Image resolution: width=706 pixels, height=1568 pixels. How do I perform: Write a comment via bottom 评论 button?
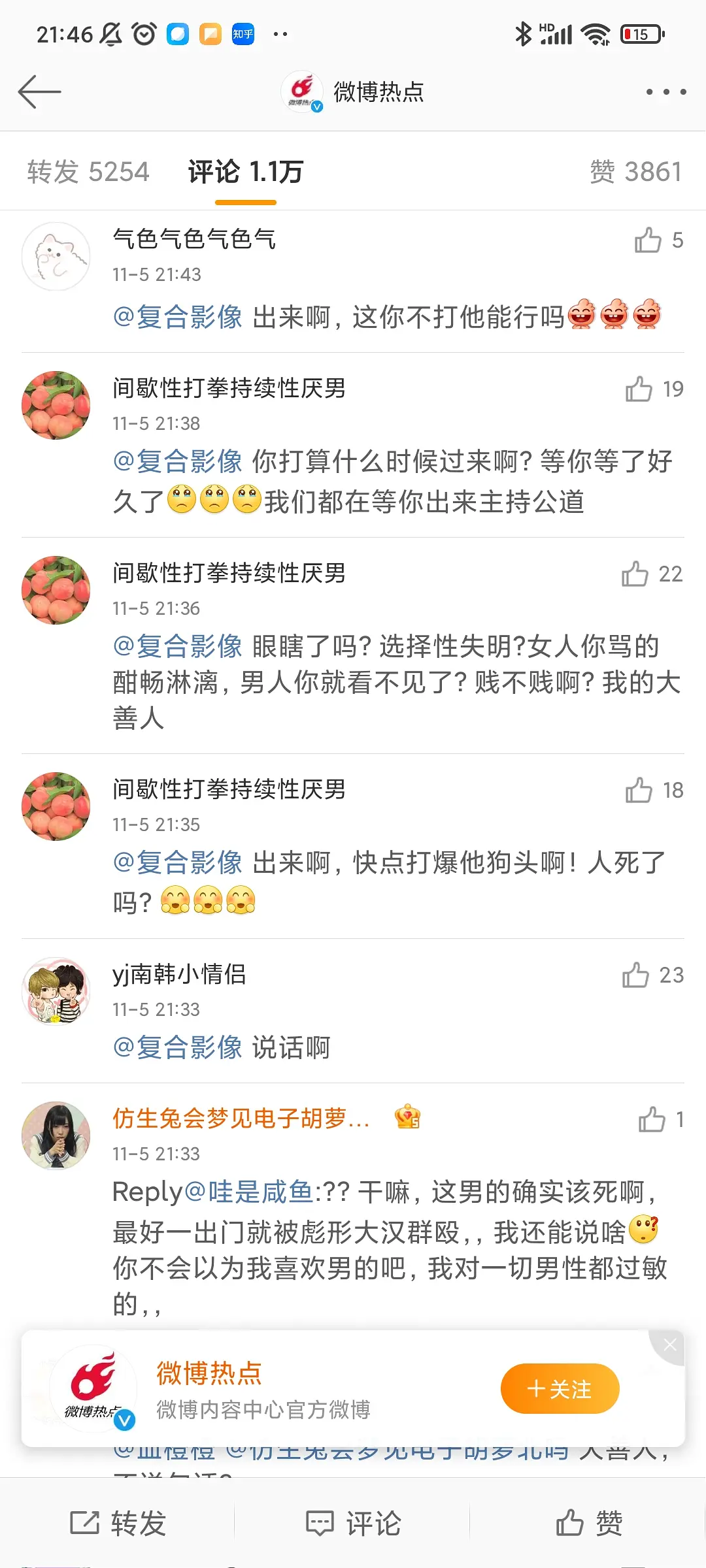pos(353,1524)
